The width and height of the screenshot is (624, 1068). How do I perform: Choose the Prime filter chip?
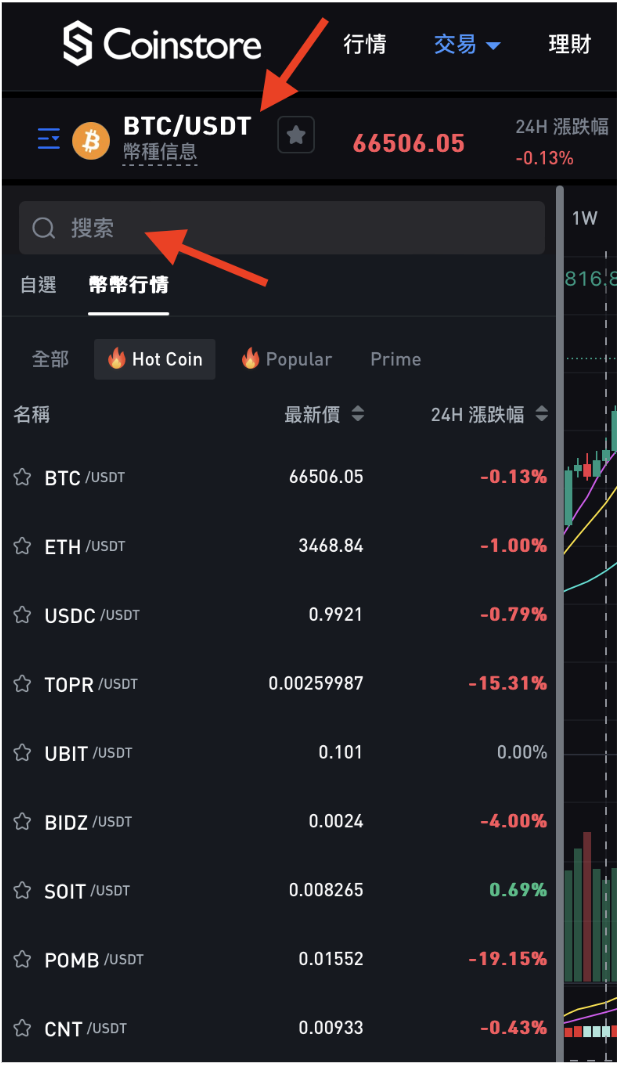tap(396, 359)
